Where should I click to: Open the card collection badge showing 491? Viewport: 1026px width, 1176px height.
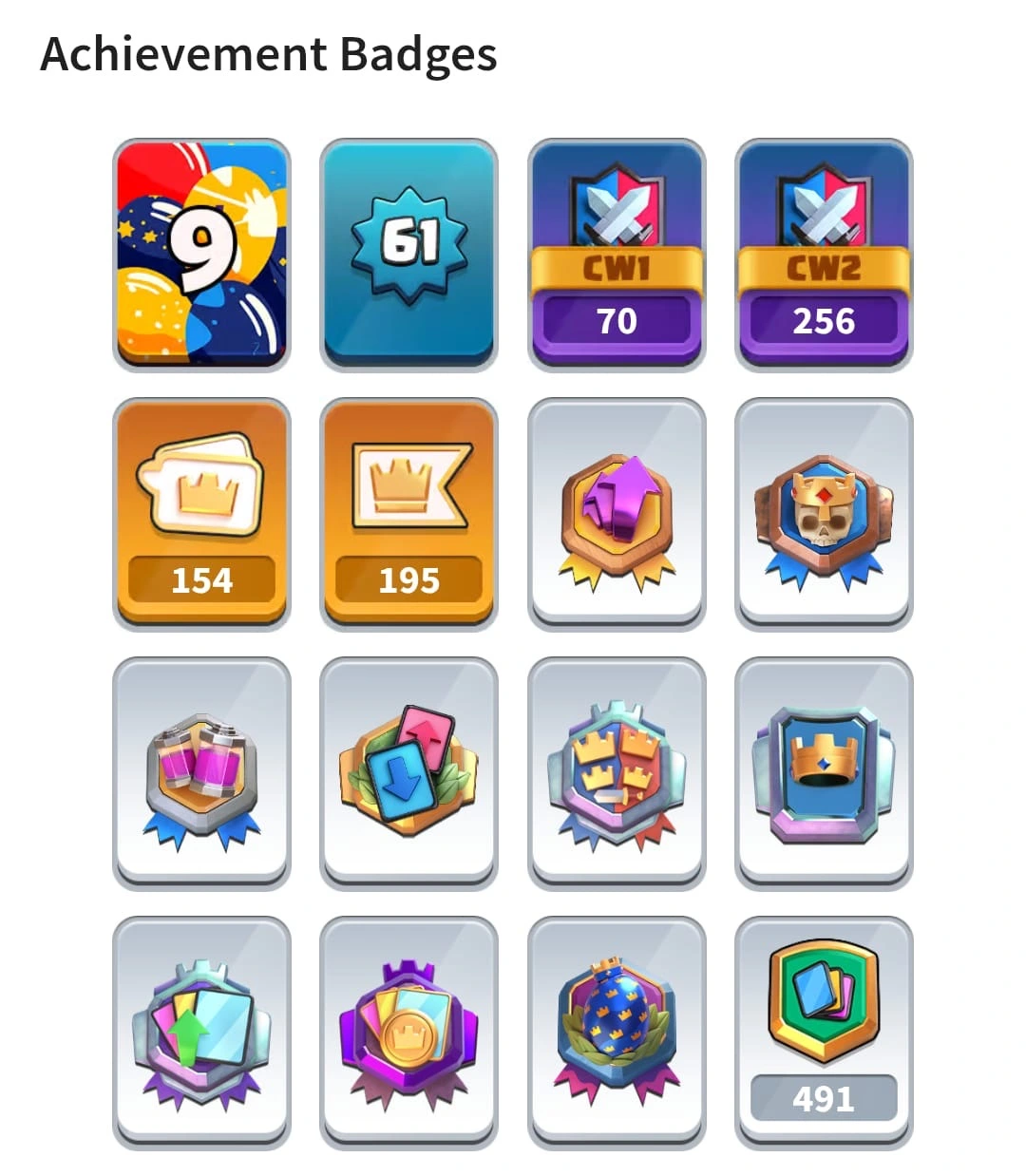tap(824, 1032)
